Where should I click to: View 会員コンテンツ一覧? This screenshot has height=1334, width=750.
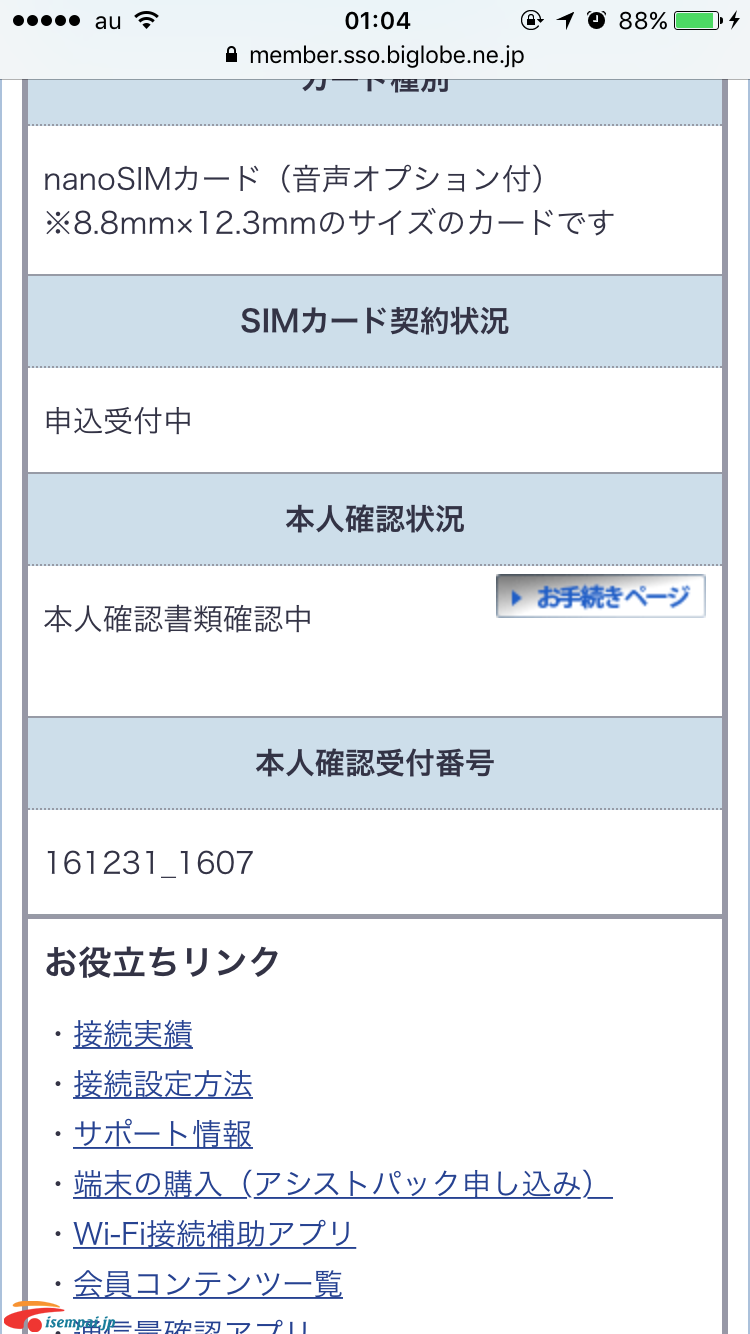(x=208, y=1283)
